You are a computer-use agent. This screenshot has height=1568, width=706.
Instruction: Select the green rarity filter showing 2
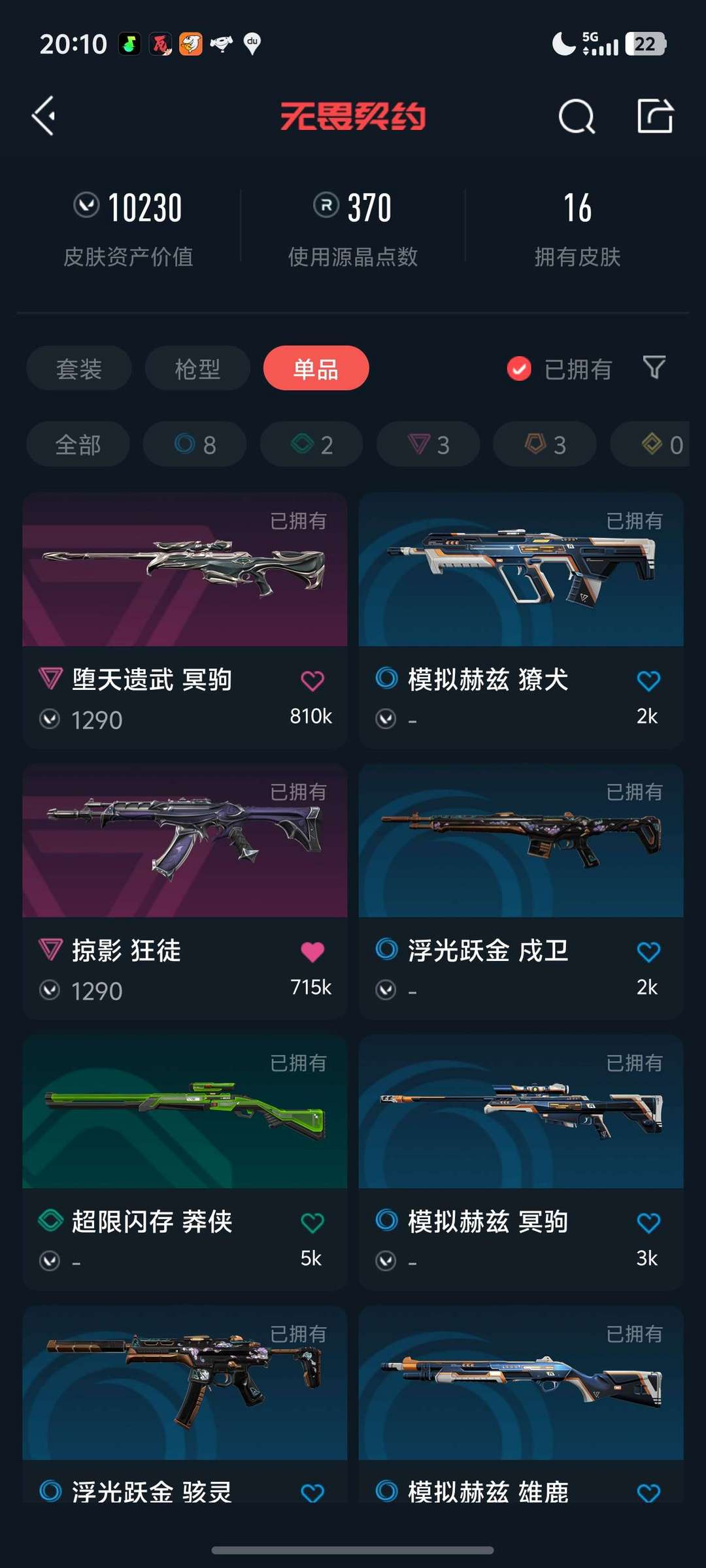pyautogui.click(x=311, y=444)
